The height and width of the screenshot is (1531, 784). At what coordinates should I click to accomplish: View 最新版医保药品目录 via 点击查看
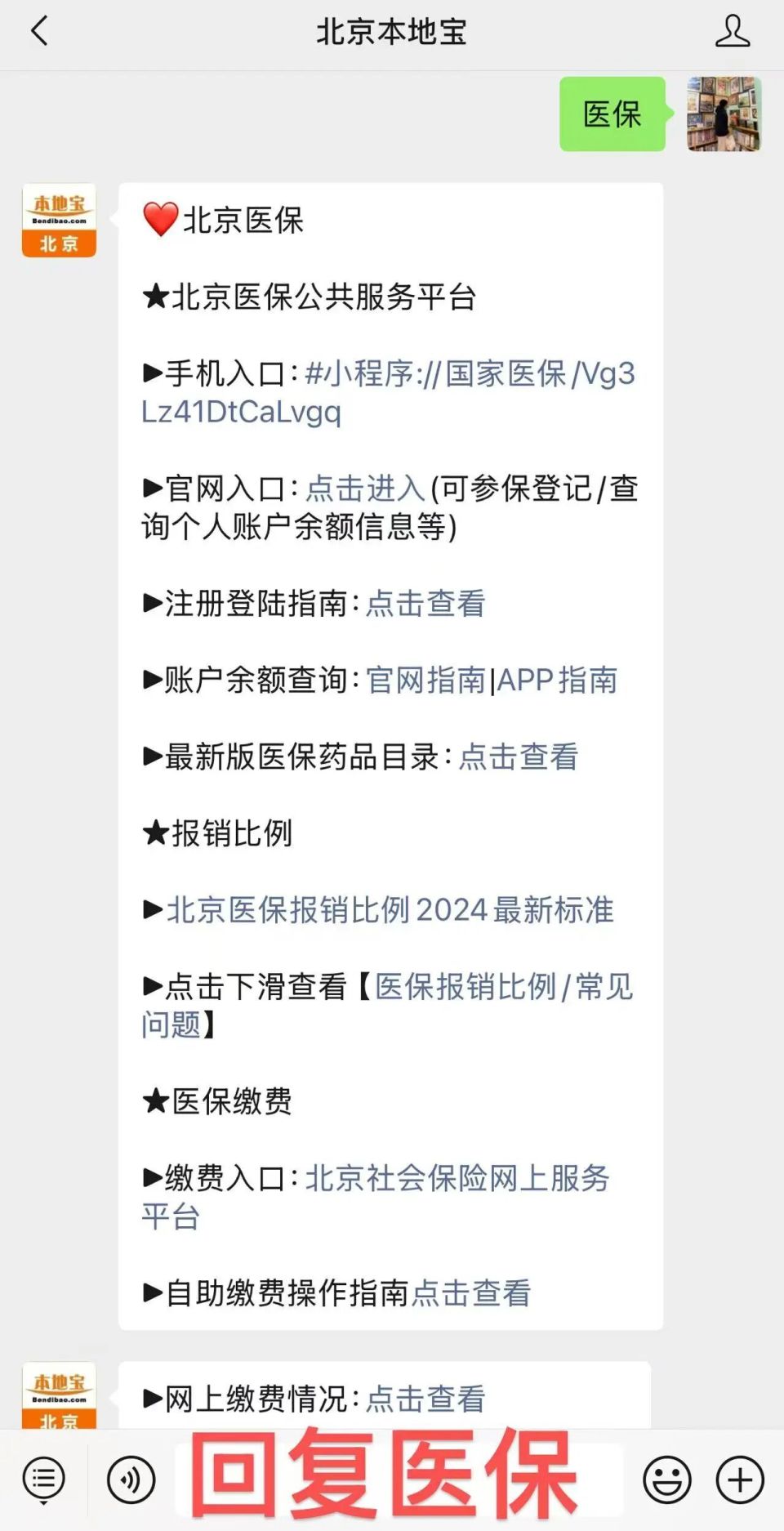(521, 757)
